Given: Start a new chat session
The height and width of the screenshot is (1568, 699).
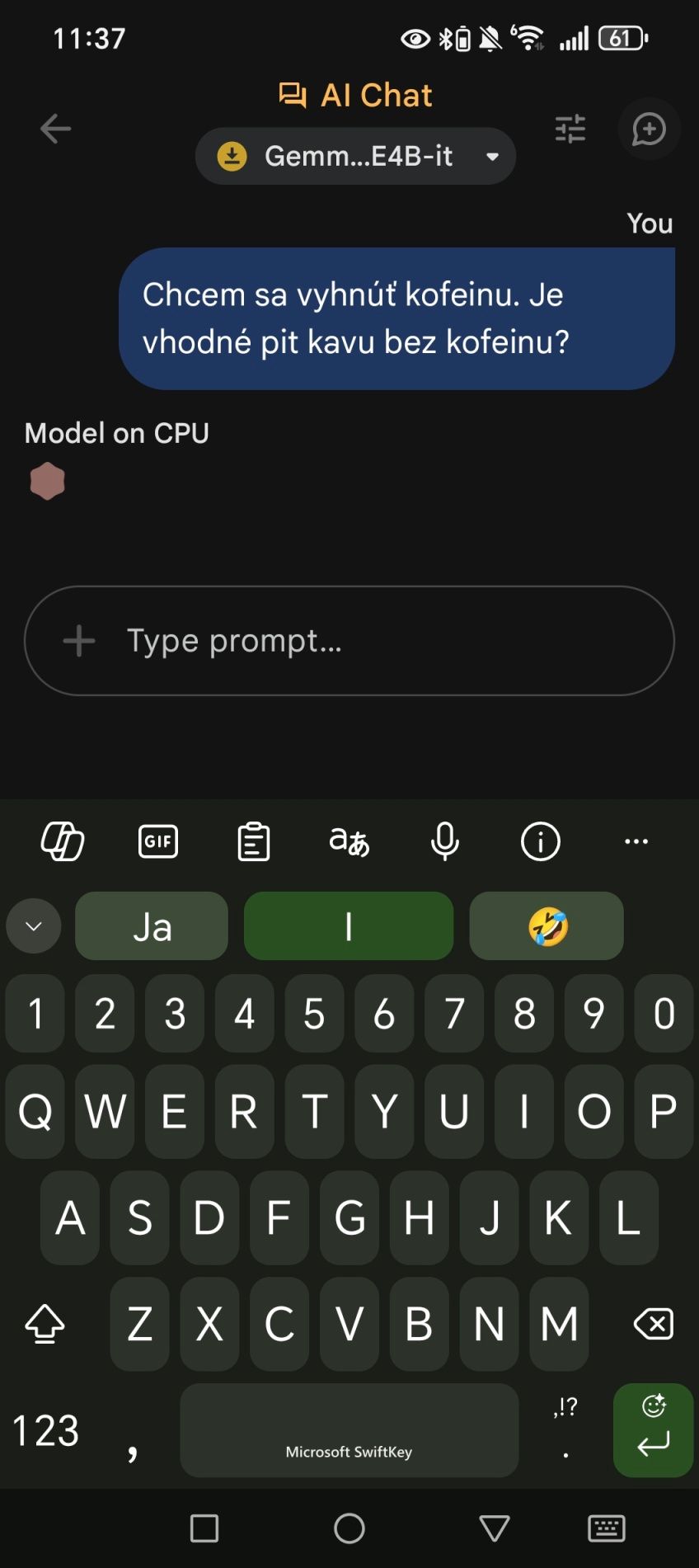Looking at the screenshot, I should click(x=649, y=129).
